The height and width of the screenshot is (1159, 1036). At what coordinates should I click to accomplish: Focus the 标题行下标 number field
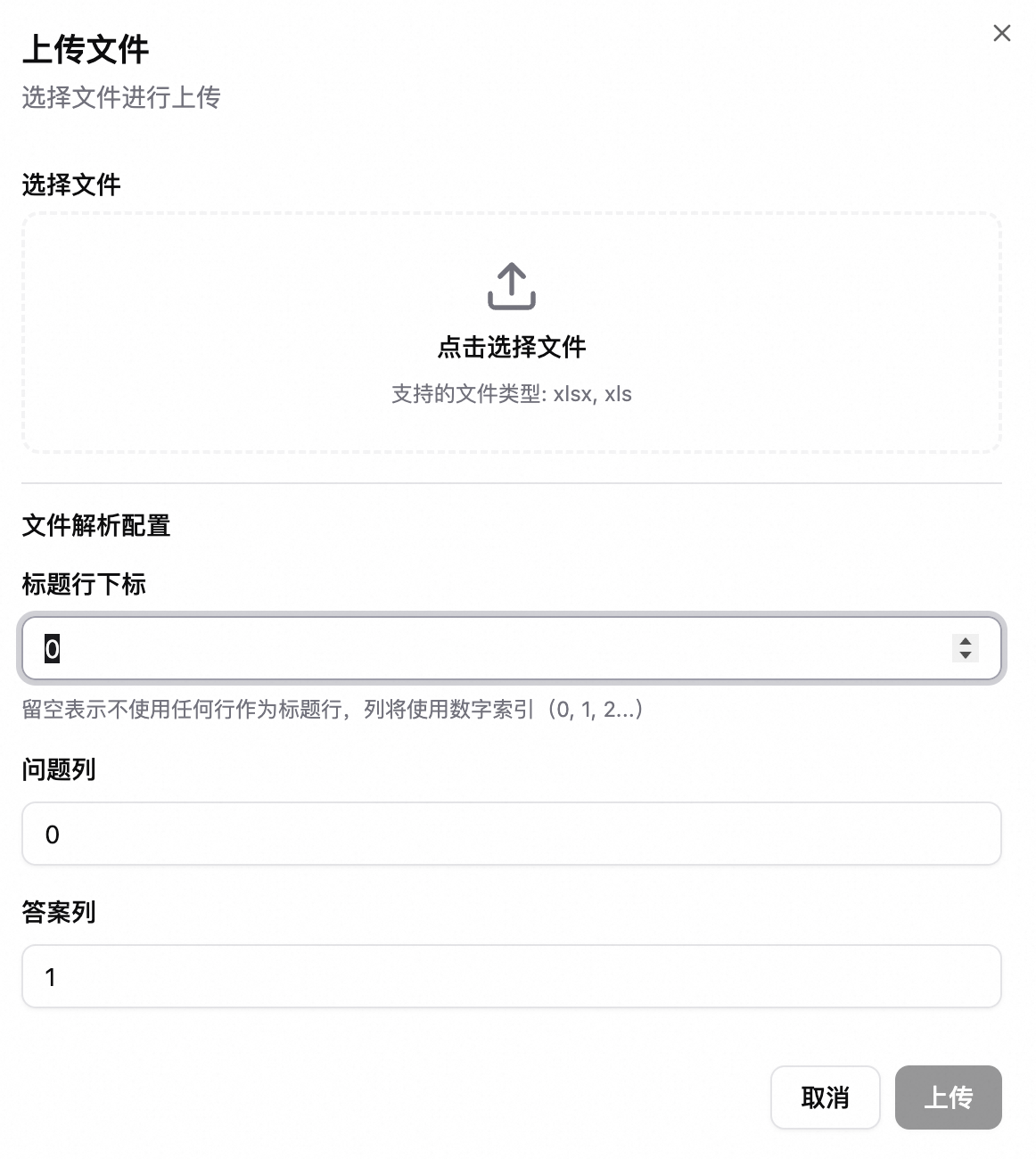(481, 648)
